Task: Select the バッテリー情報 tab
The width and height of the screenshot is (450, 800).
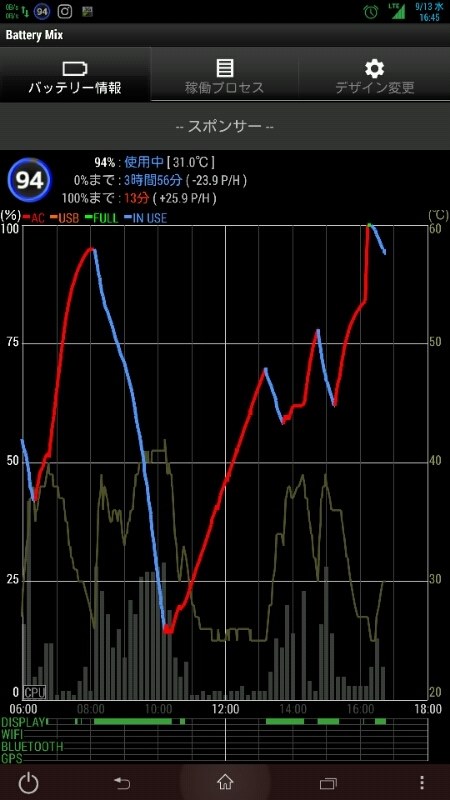Action: 75,75
